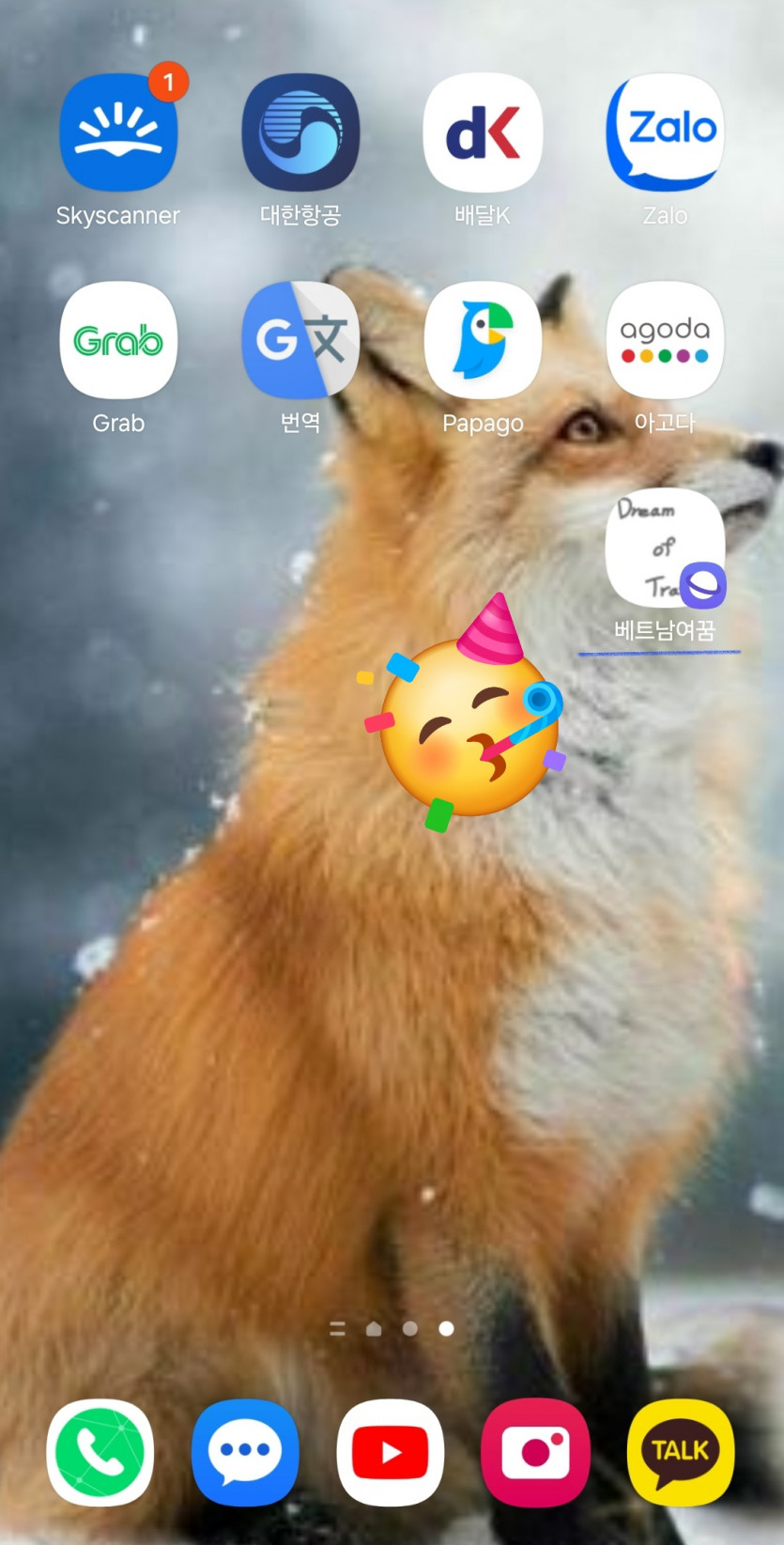This screenshot has width=784, height=1545.
Task: Open the Phone dialer in the dock
Action: pos(100,1452)
